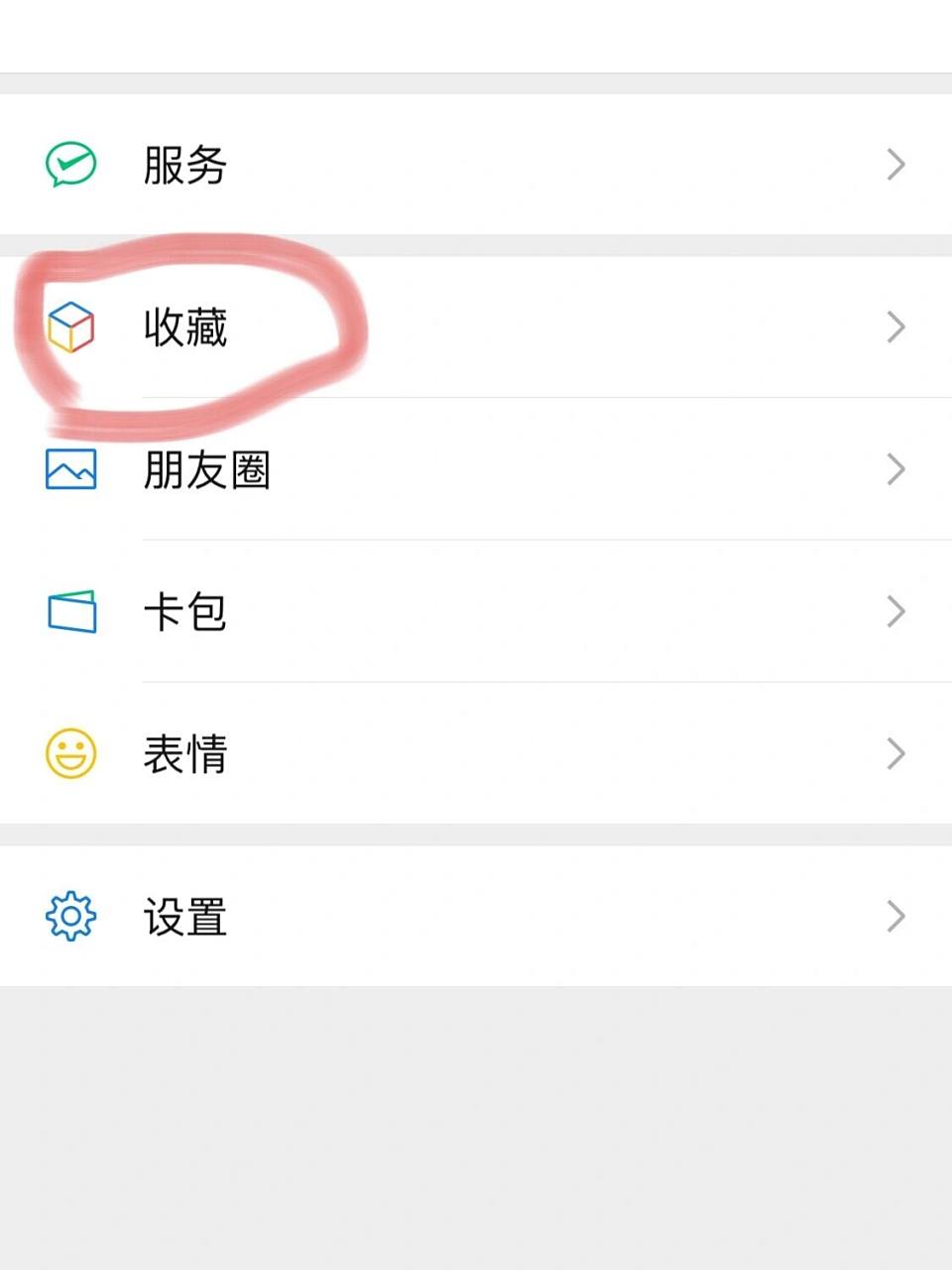
Task: Expand the 收藏 row chevron arrow
Action: (x=893, y=326)
